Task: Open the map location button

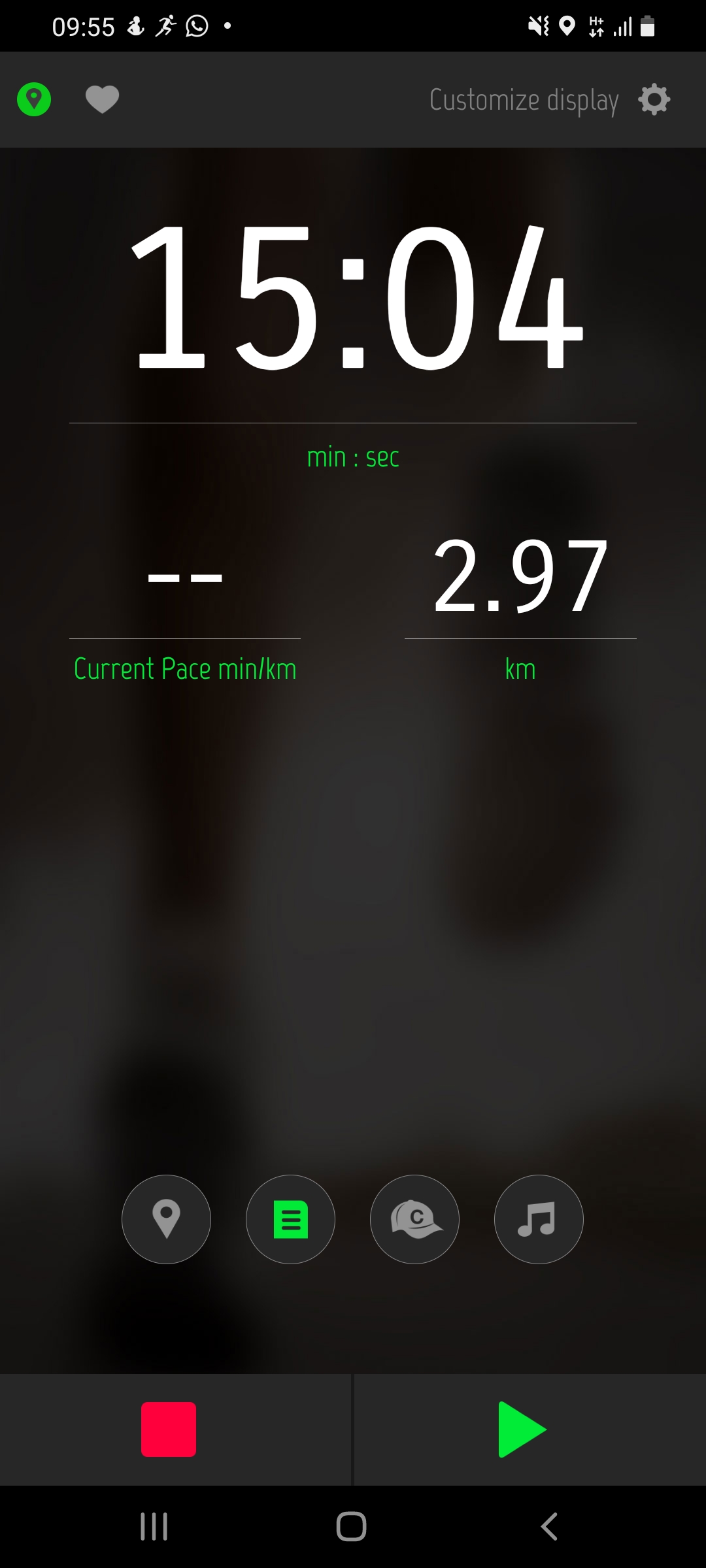Action: [166, 1219]
